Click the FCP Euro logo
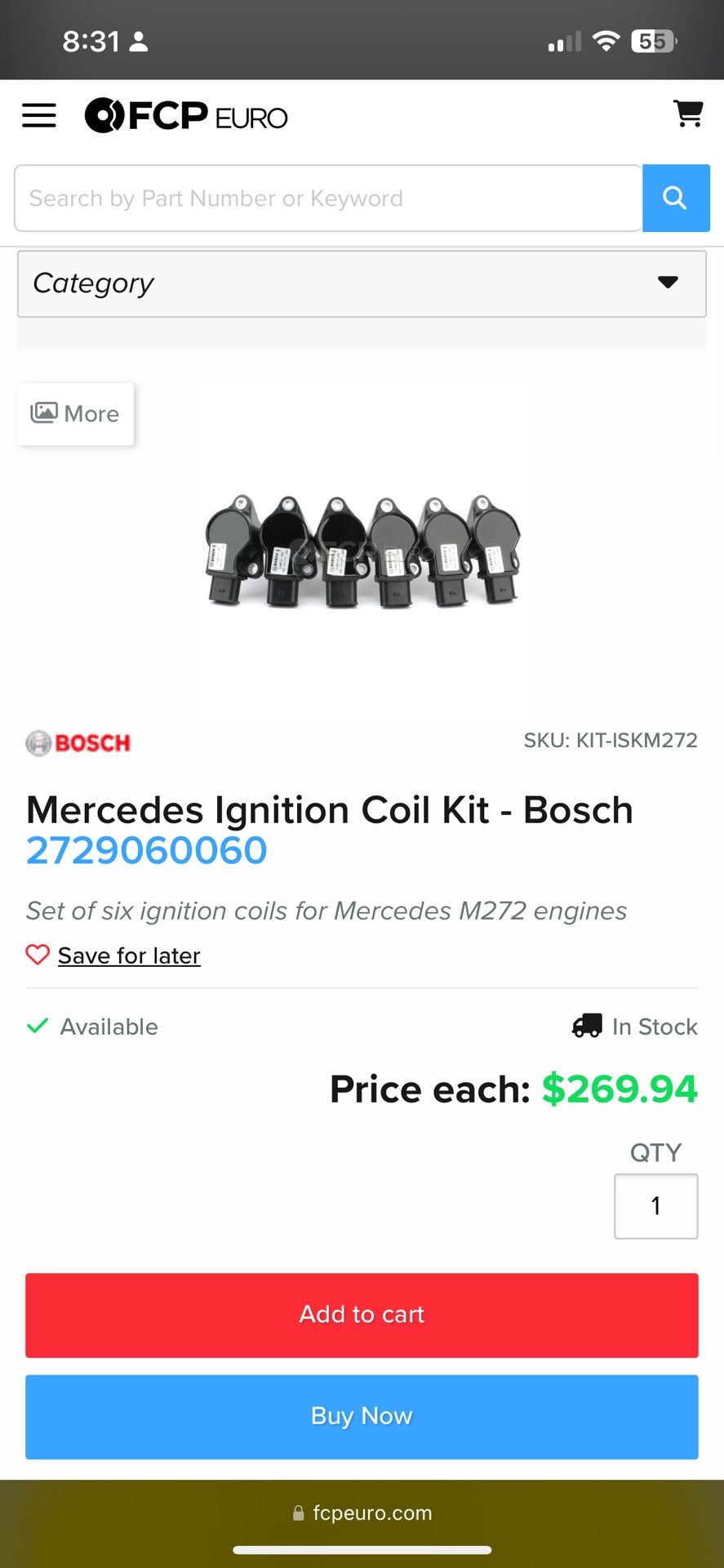 click(186, 115)
